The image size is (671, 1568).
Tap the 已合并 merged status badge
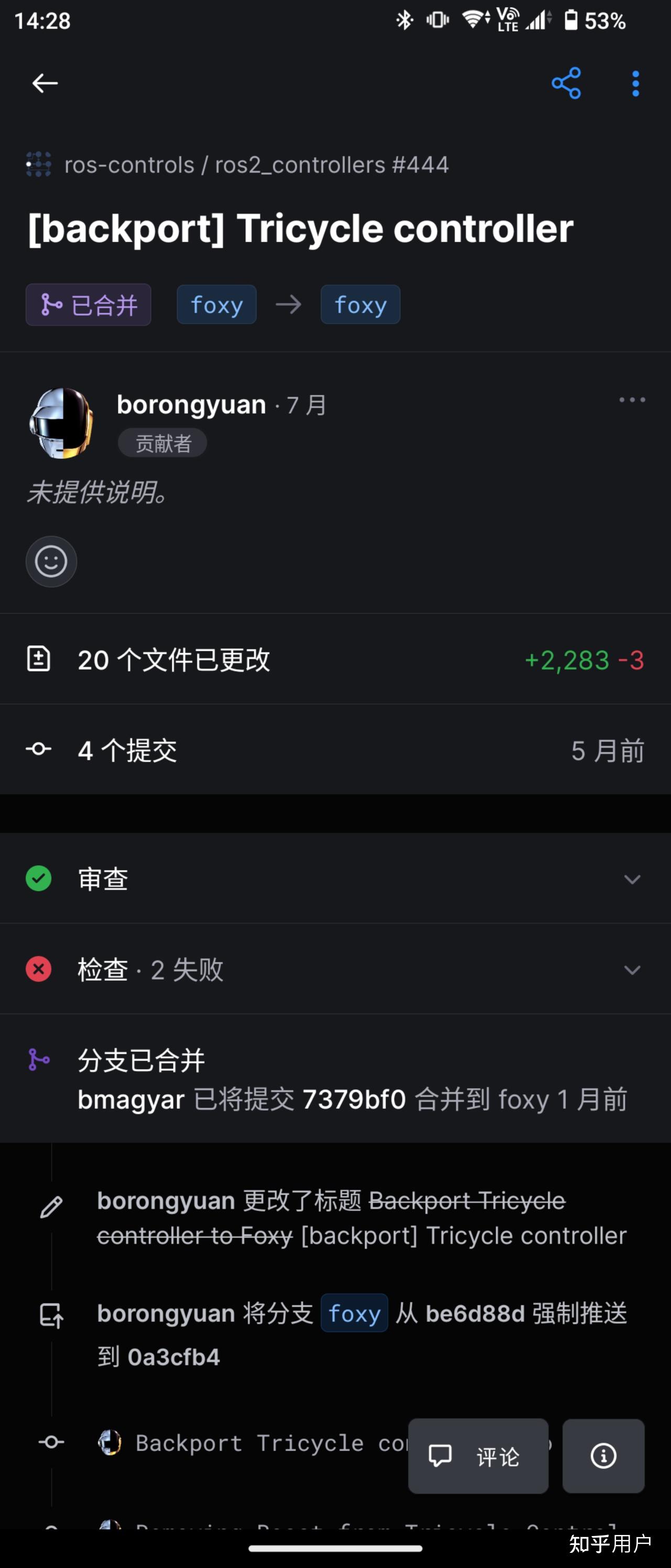(88, 304)
